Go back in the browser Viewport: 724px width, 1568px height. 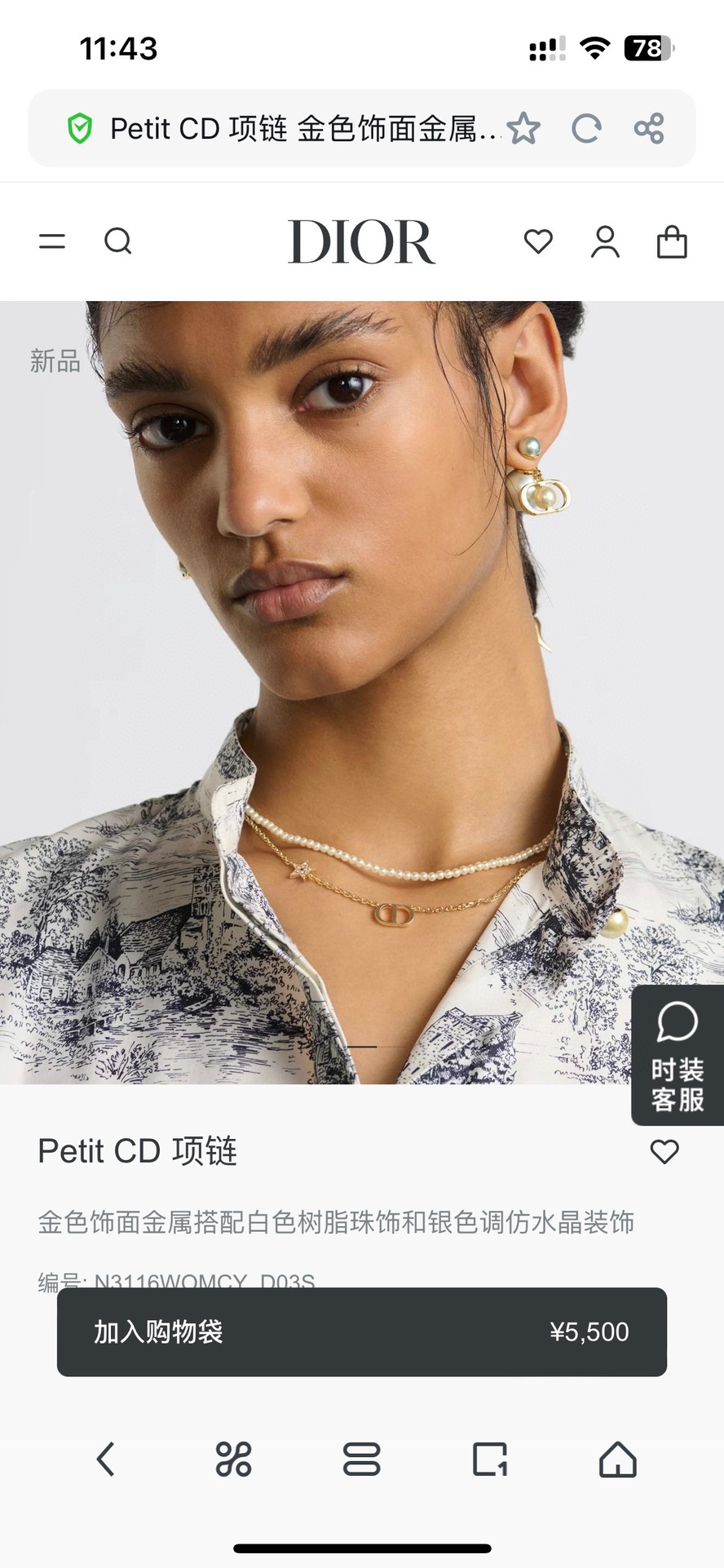pos(106,1459)
